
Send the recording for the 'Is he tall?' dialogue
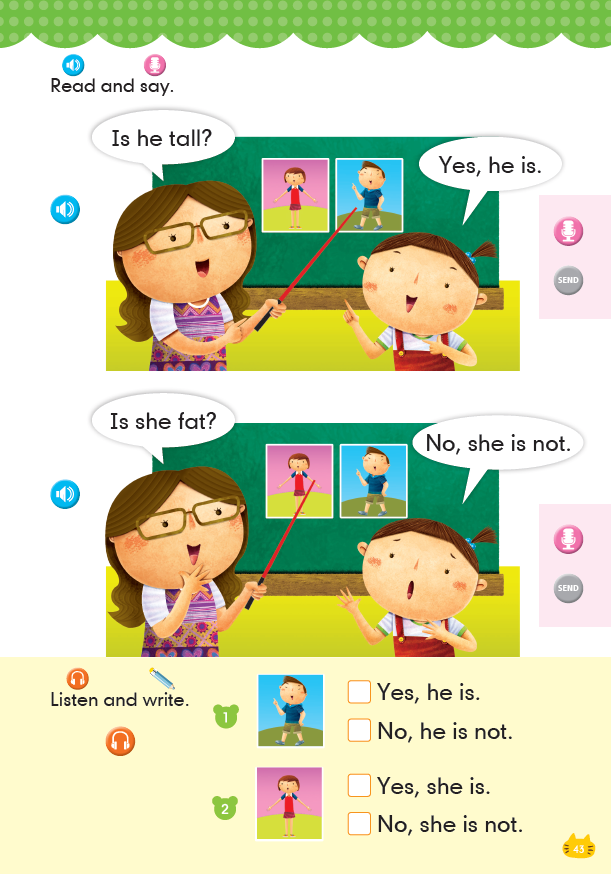click(x=568, y=281)
